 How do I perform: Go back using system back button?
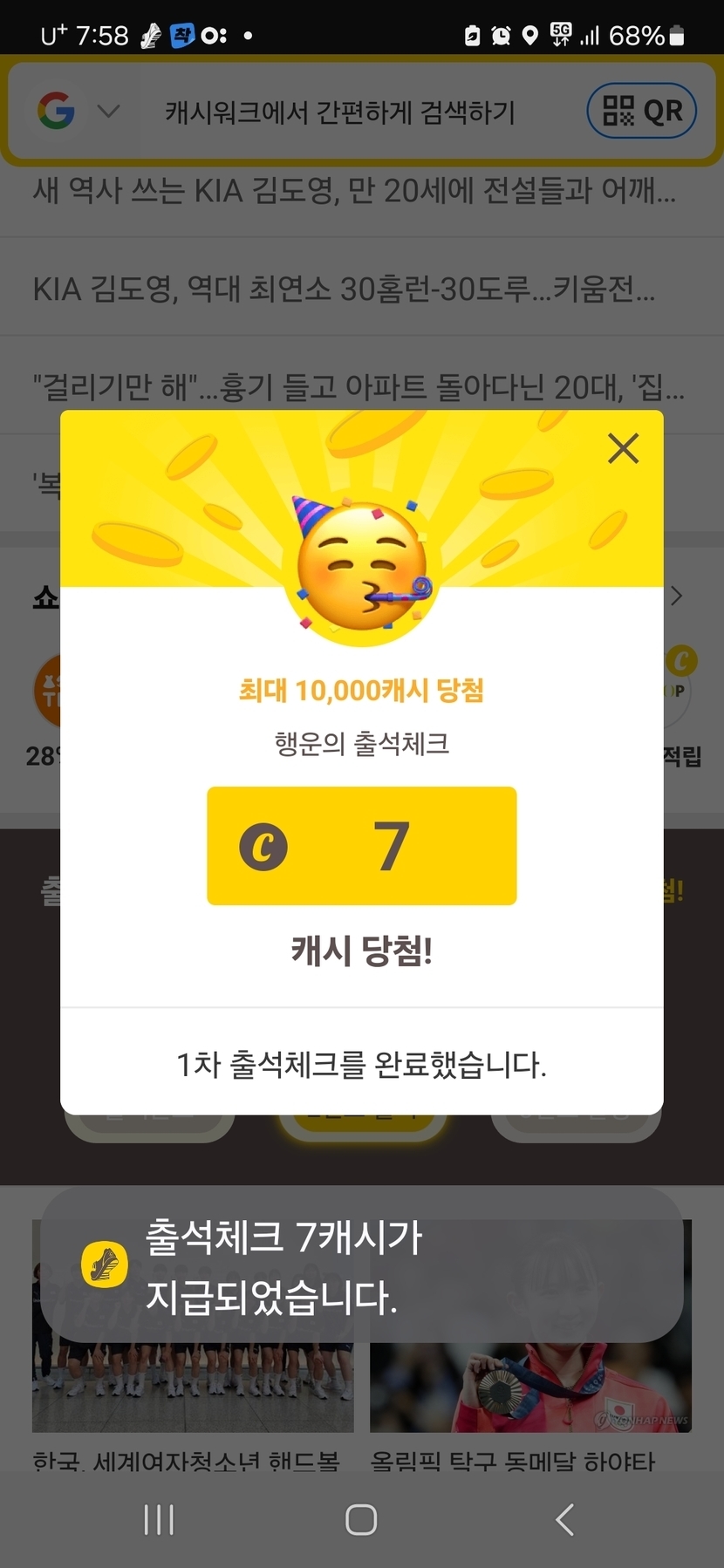point(564,1520)
